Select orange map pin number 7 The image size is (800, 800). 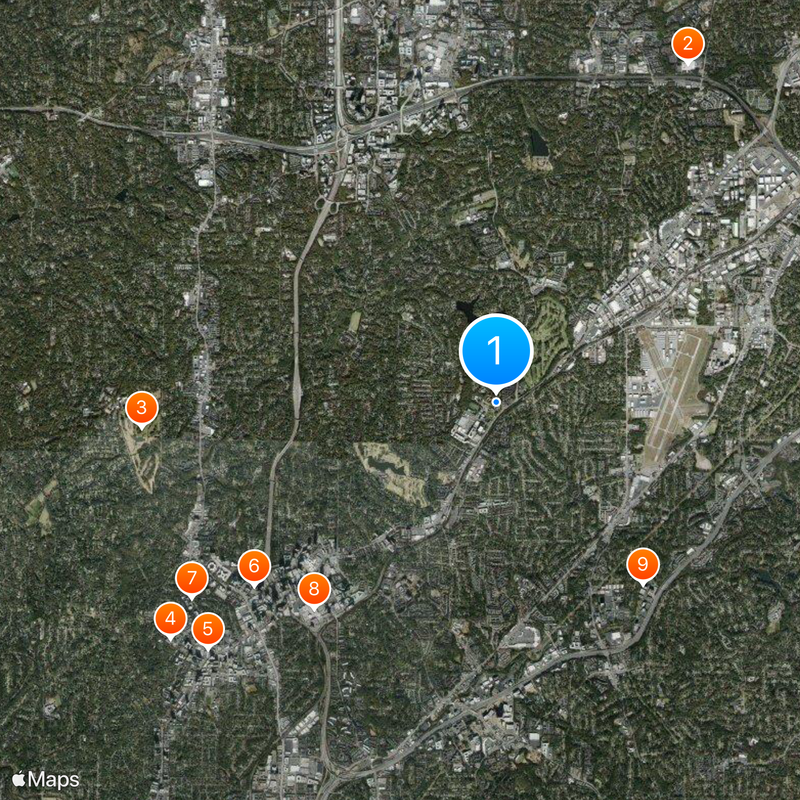click(191, 578)
